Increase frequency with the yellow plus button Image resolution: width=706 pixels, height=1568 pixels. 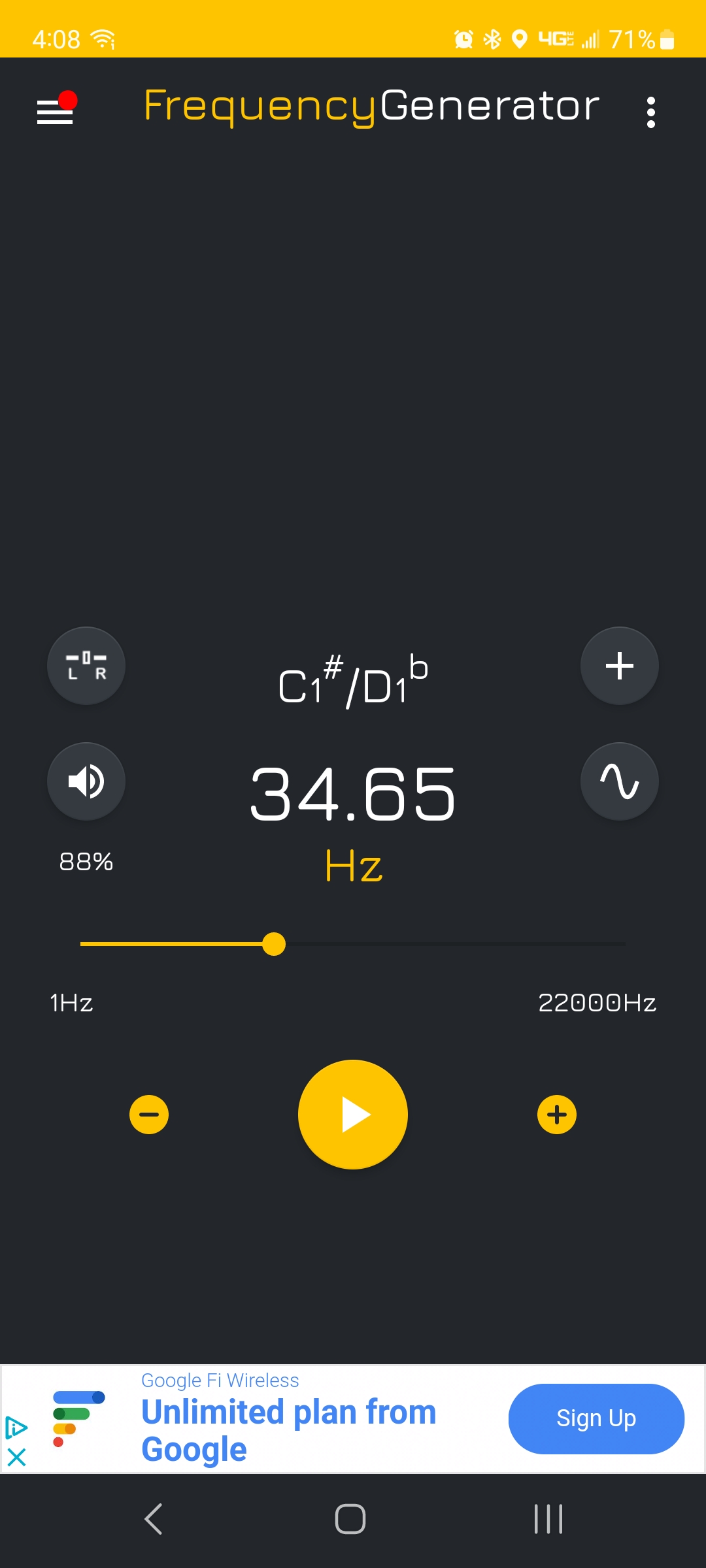[x=557, y=1115]
